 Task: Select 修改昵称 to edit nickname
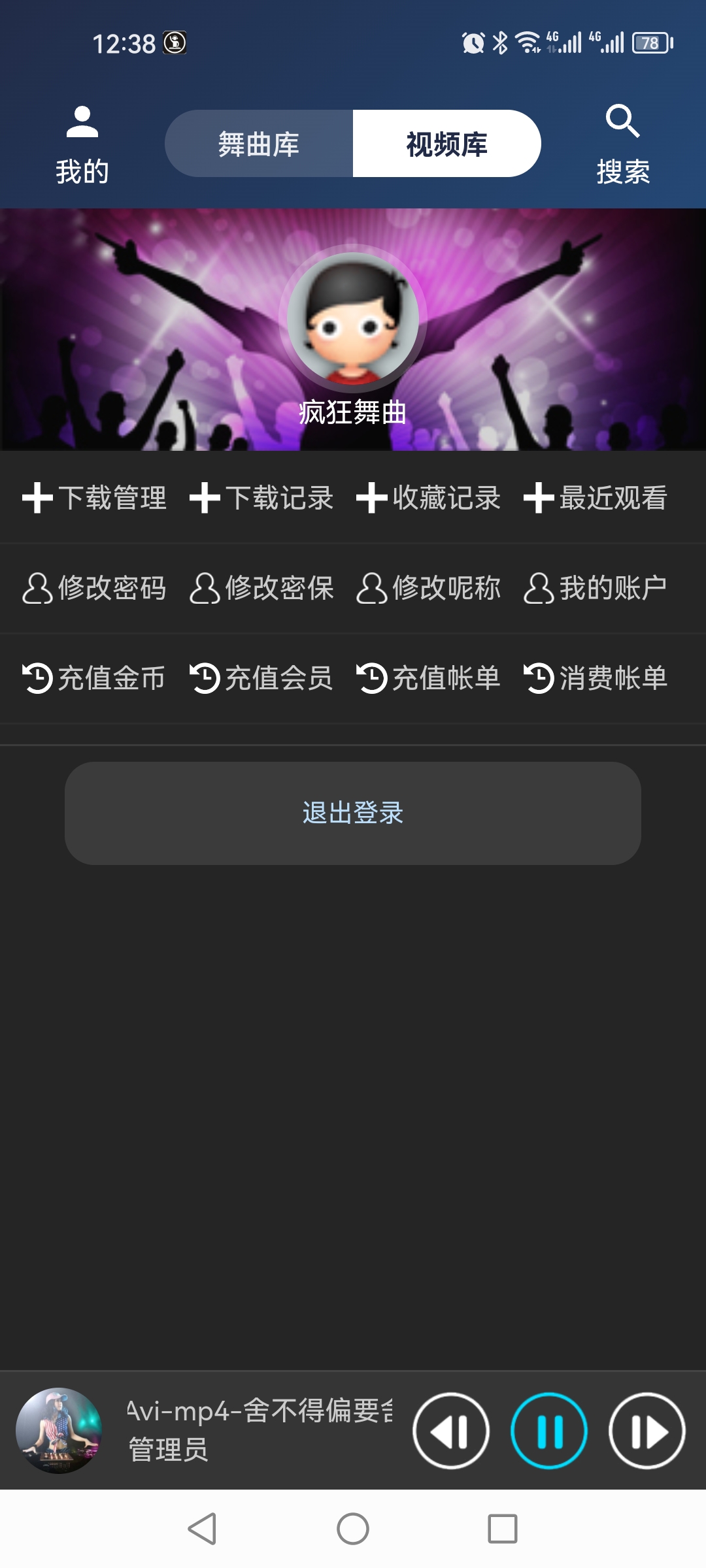(429, 588)
